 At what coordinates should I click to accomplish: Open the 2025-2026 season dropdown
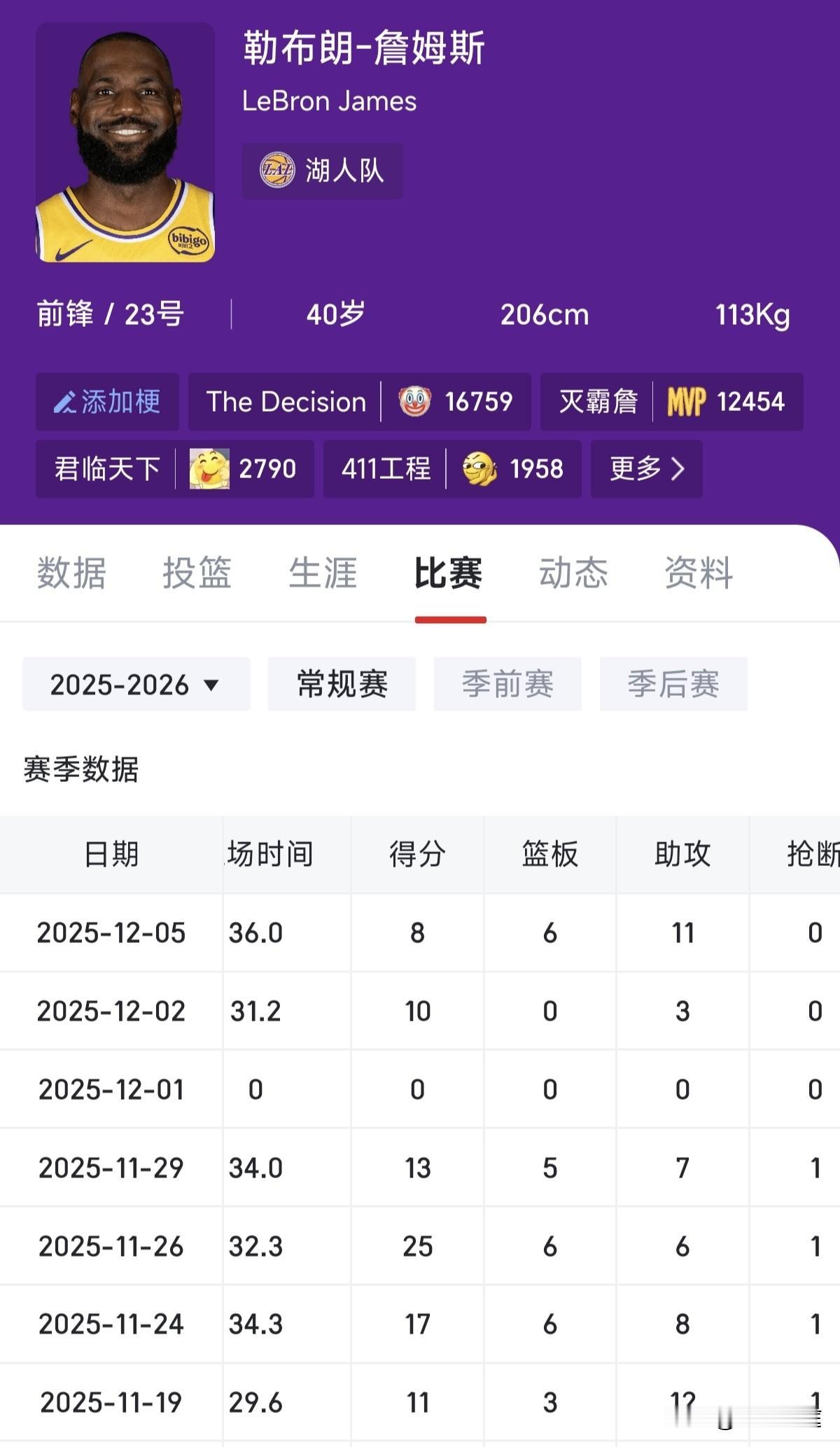(x=136, y=684)
